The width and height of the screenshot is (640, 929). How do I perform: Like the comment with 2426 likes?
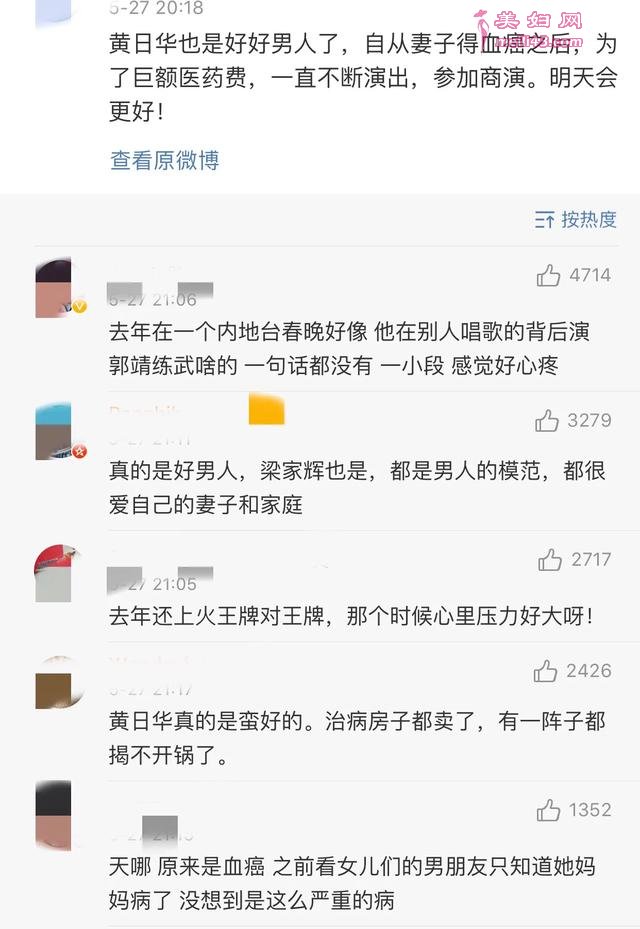point(546,671)
